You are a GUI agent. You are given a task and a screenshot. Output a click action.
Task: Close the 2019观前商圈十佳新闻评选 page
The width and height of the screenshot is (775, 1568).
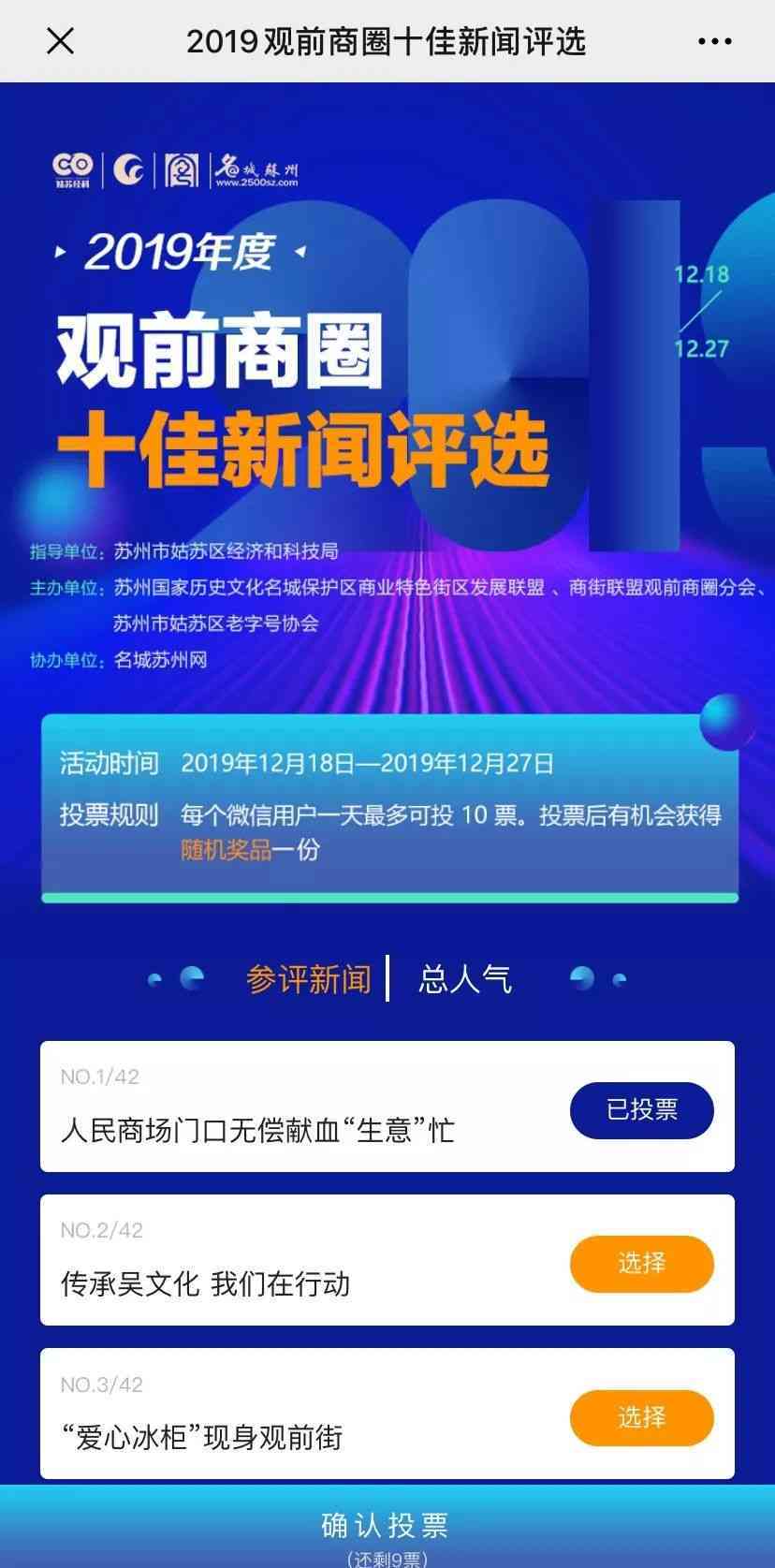[60, 41]
